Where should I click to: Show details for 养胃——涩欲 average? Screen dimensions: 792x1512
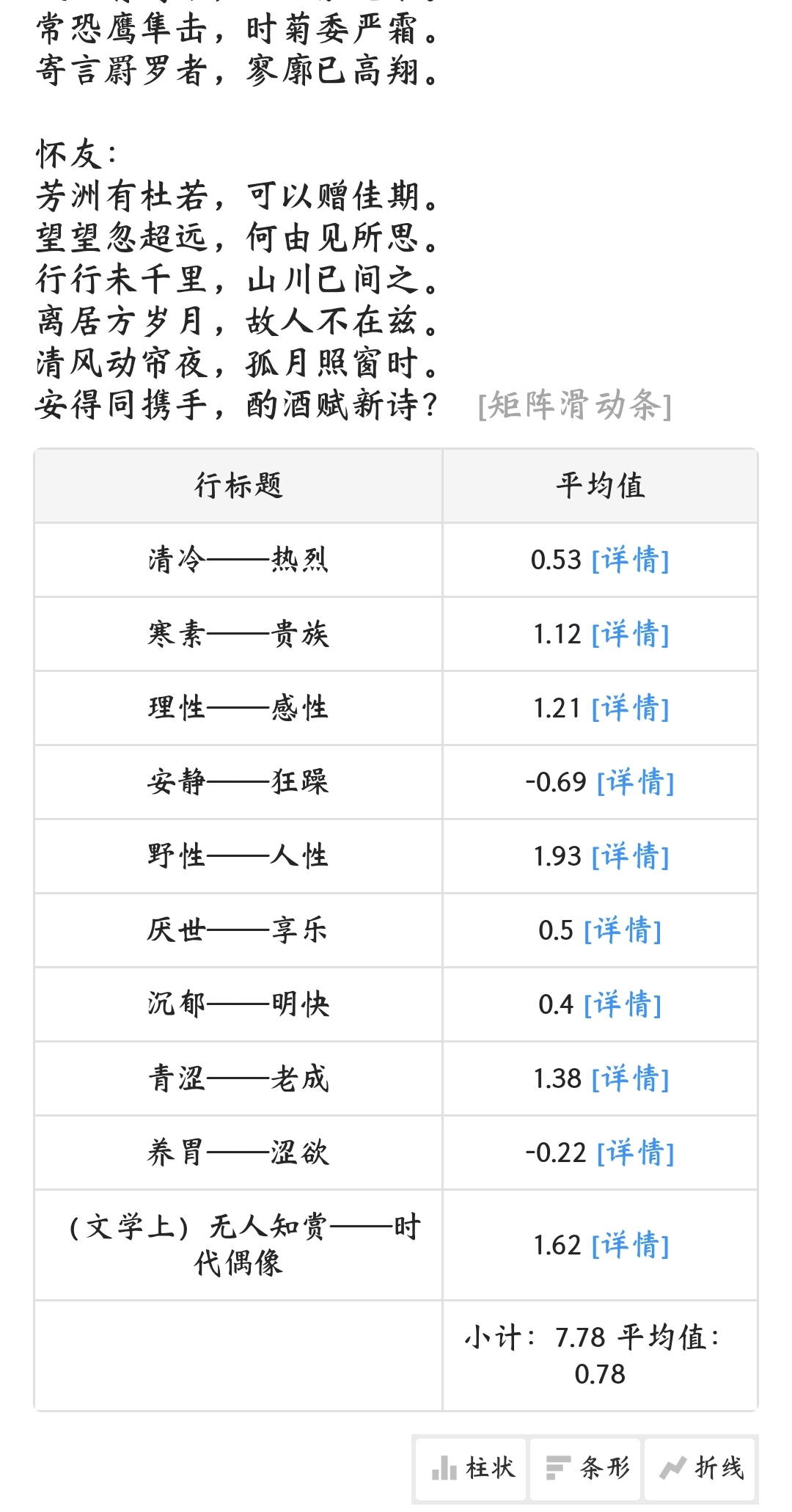(x=635, y=1153)
